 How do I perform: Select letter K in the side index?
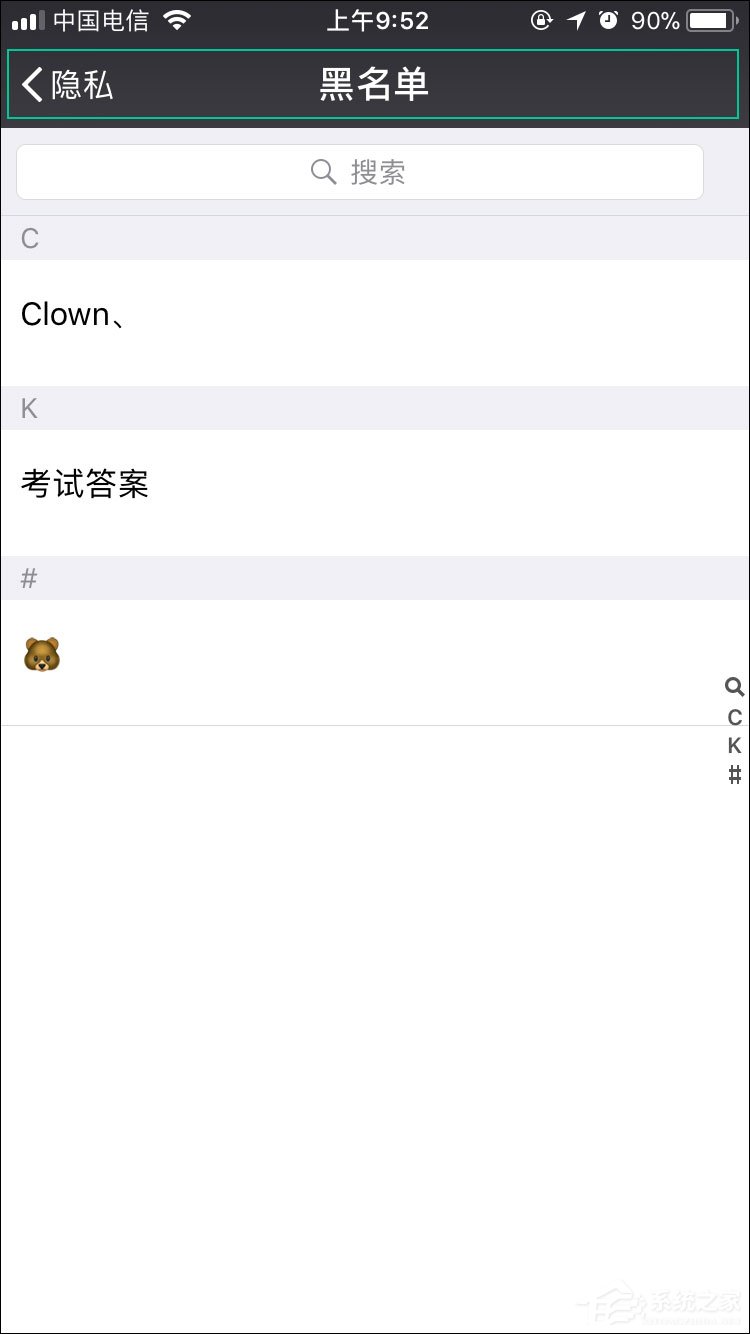(x=735, y=745)
